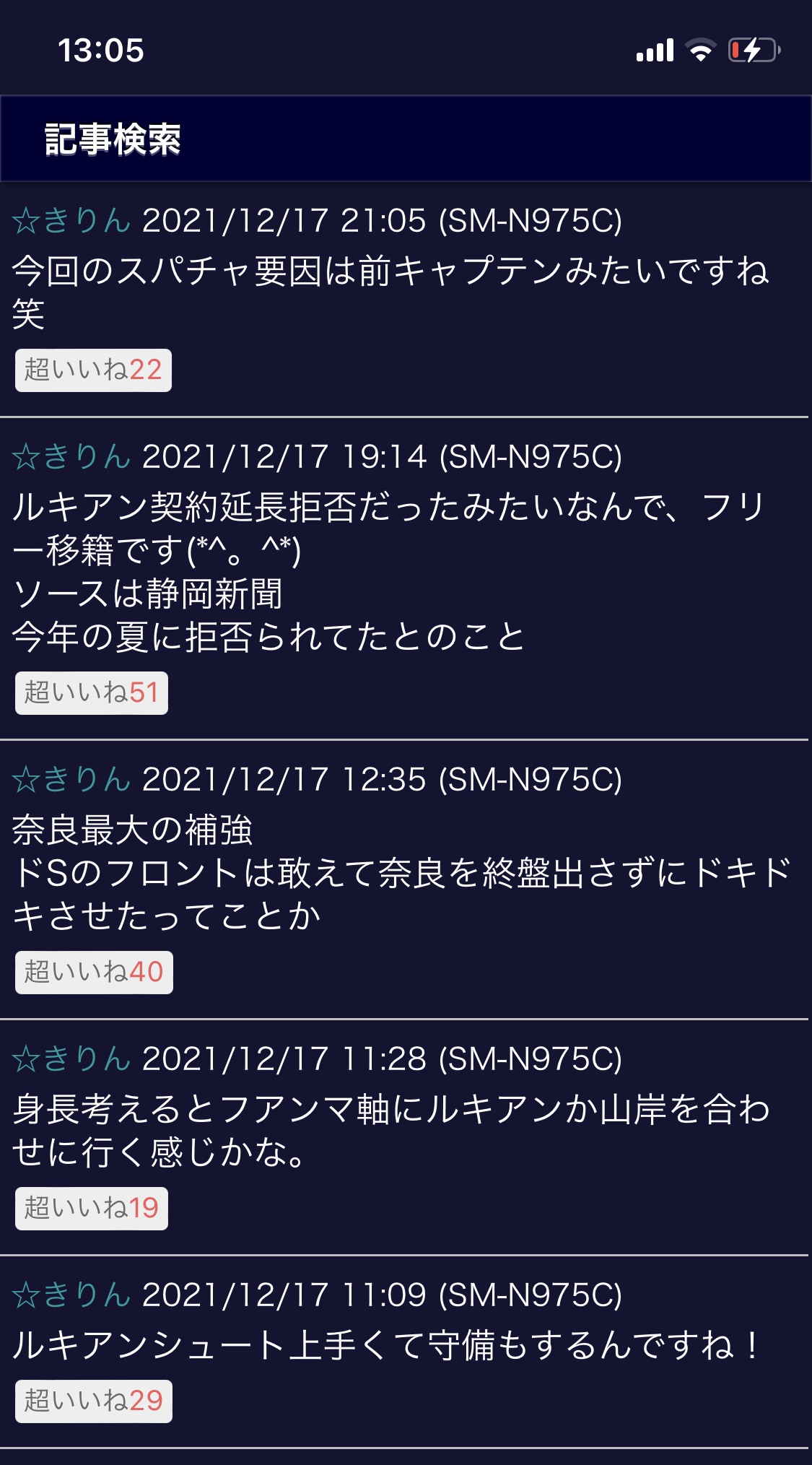The height and width of the screenshot is (1465, 812).
Task: Like the 19:14 post with 超いいね51
Action: (92, 693)
